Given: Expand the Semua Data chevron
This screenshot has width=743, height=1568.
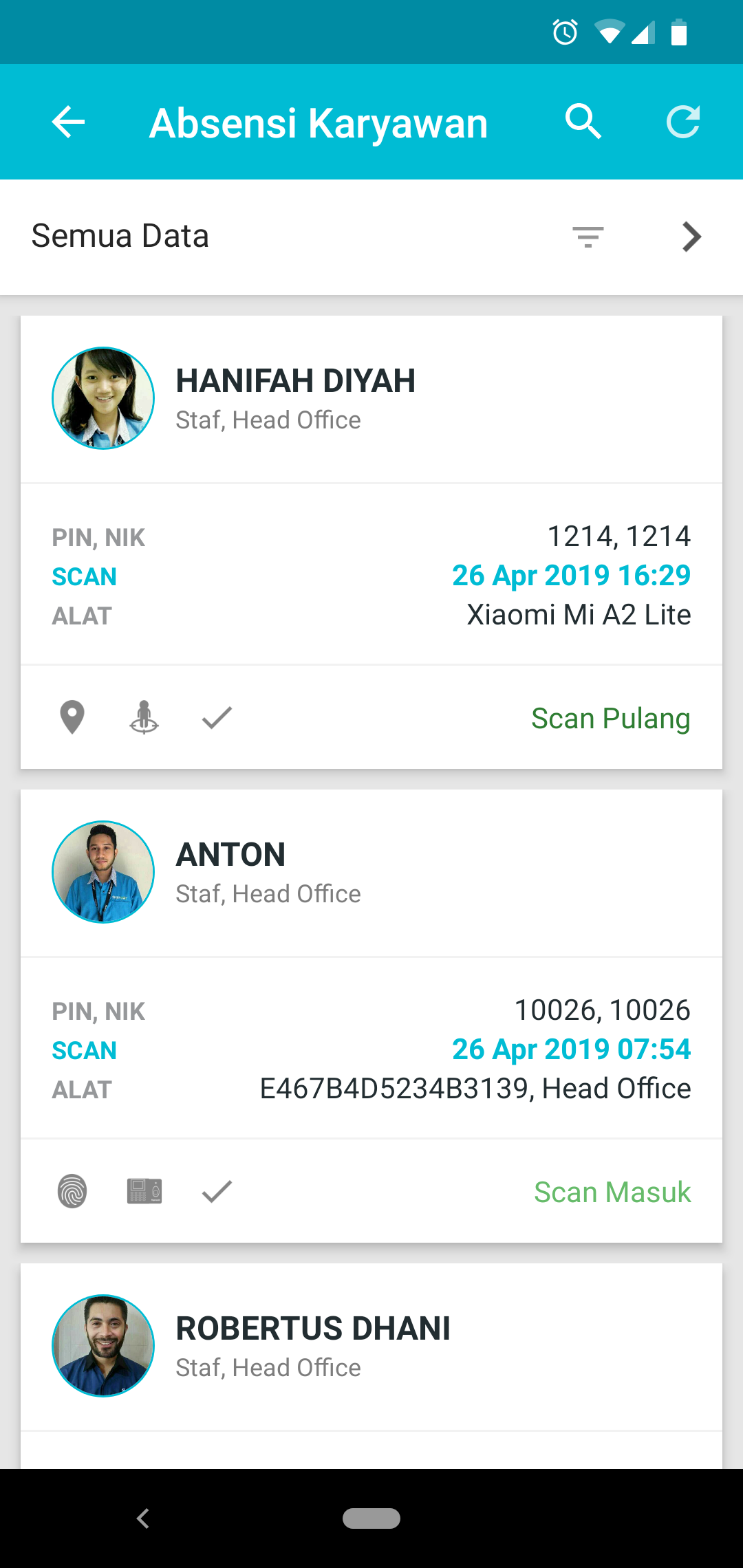Looking at the screenshot, I should [x=691, y=237].
